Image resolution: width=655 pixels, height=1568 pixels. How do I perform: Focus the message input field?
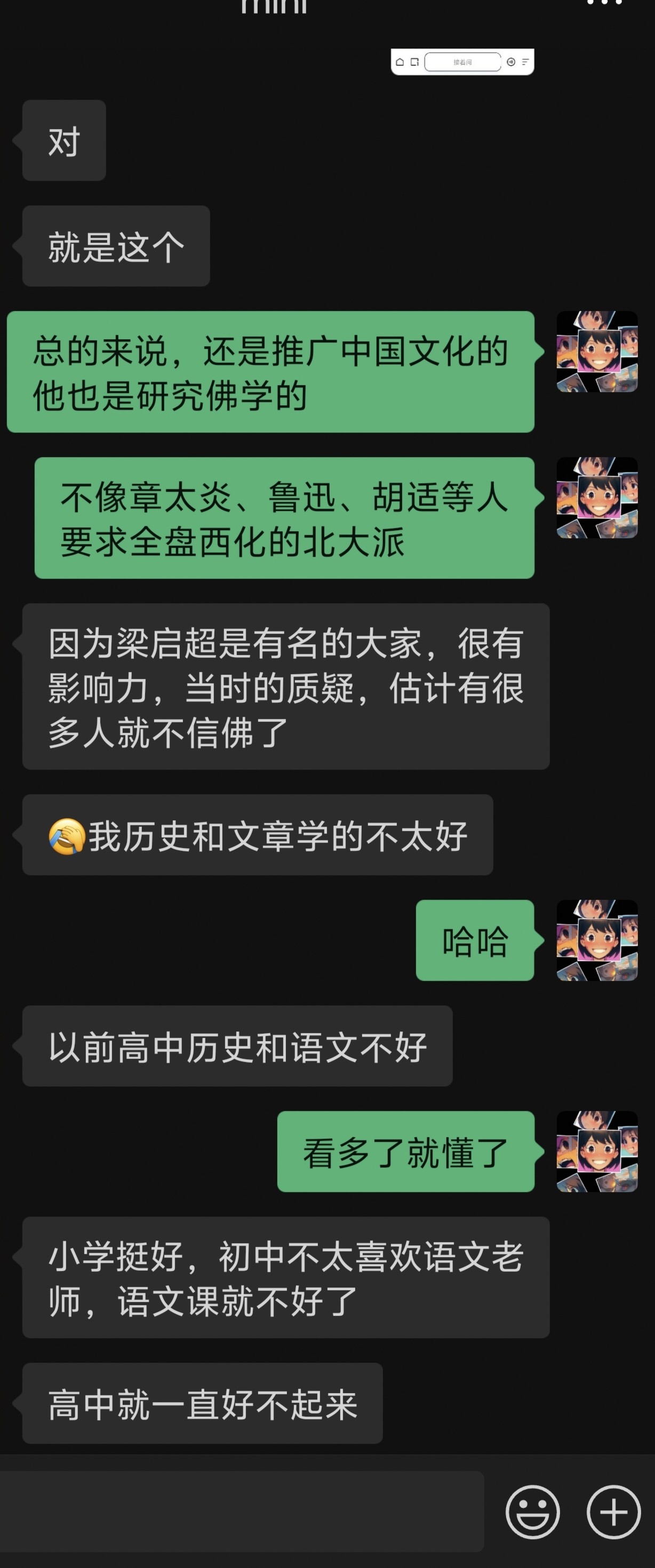click(242, 1511)
